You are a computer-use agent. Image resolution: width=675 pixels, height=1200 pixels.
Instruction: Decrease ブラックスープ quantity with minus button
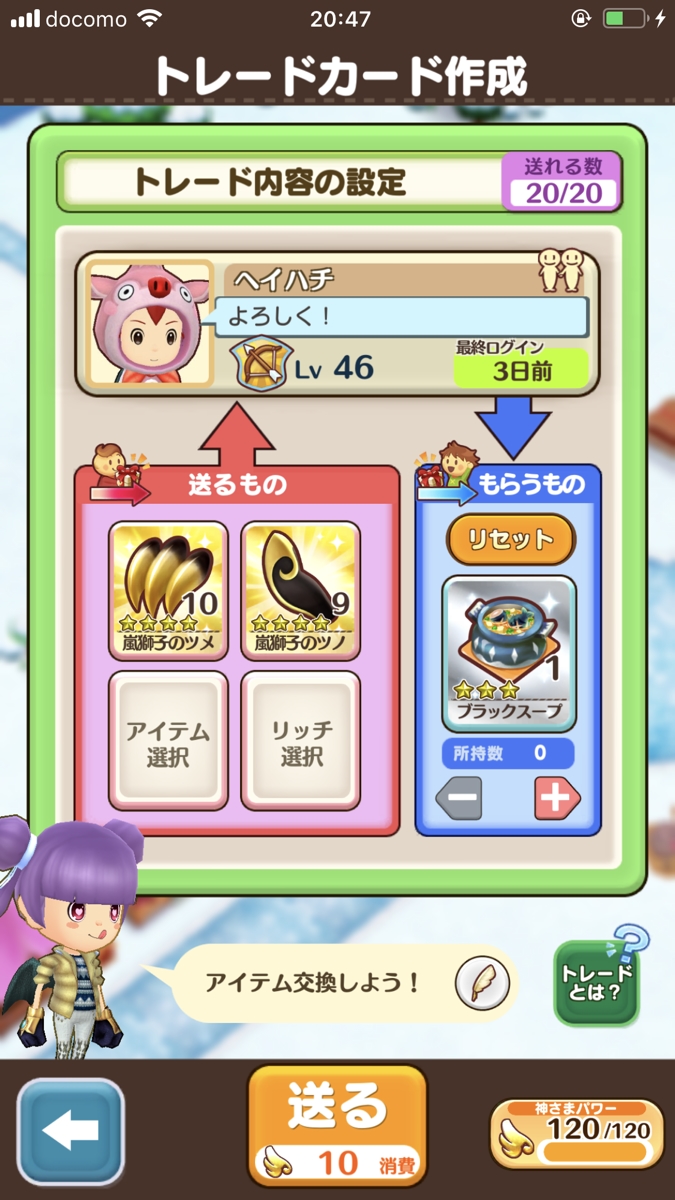[459, 798]
